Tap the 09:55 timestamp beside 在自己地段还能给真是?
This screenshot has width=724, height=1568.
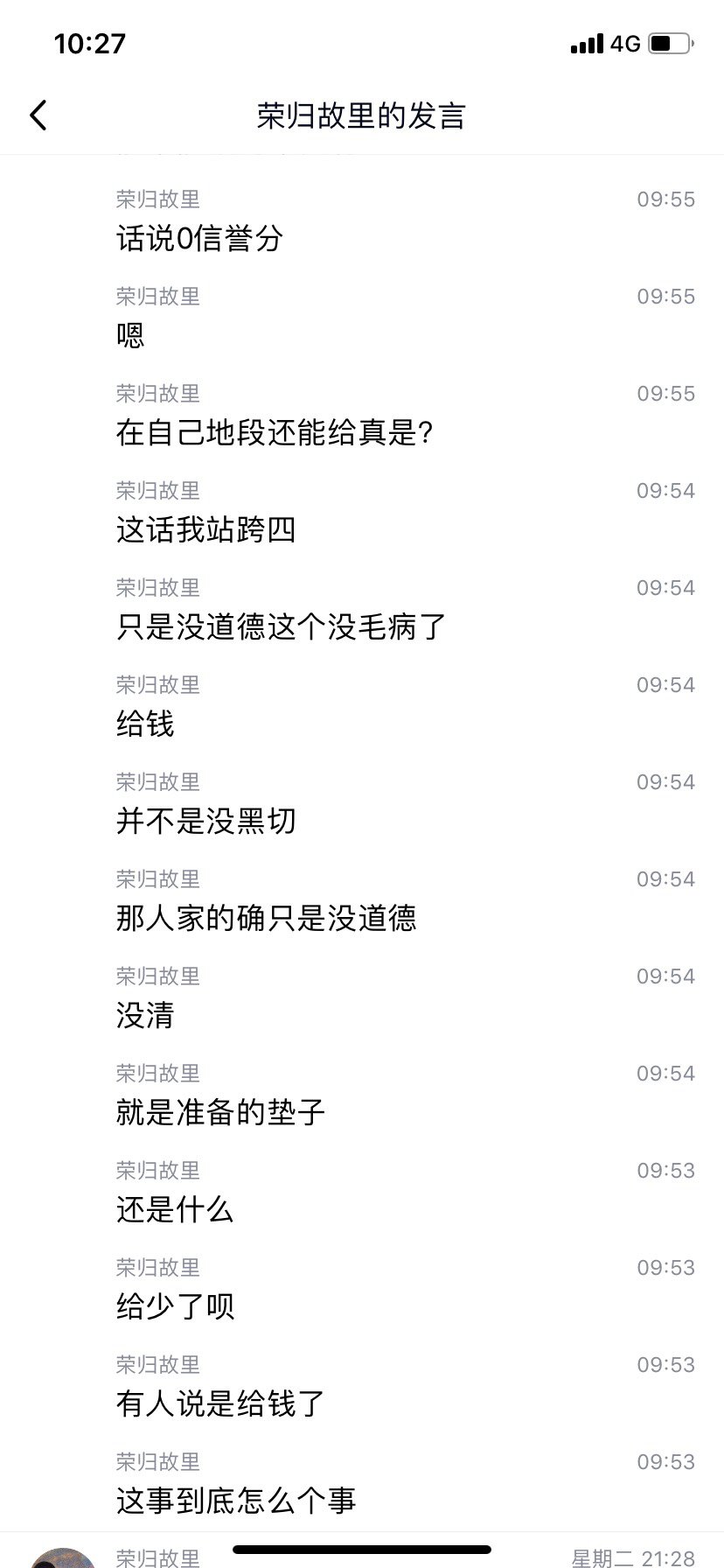(x=665, y=393)
